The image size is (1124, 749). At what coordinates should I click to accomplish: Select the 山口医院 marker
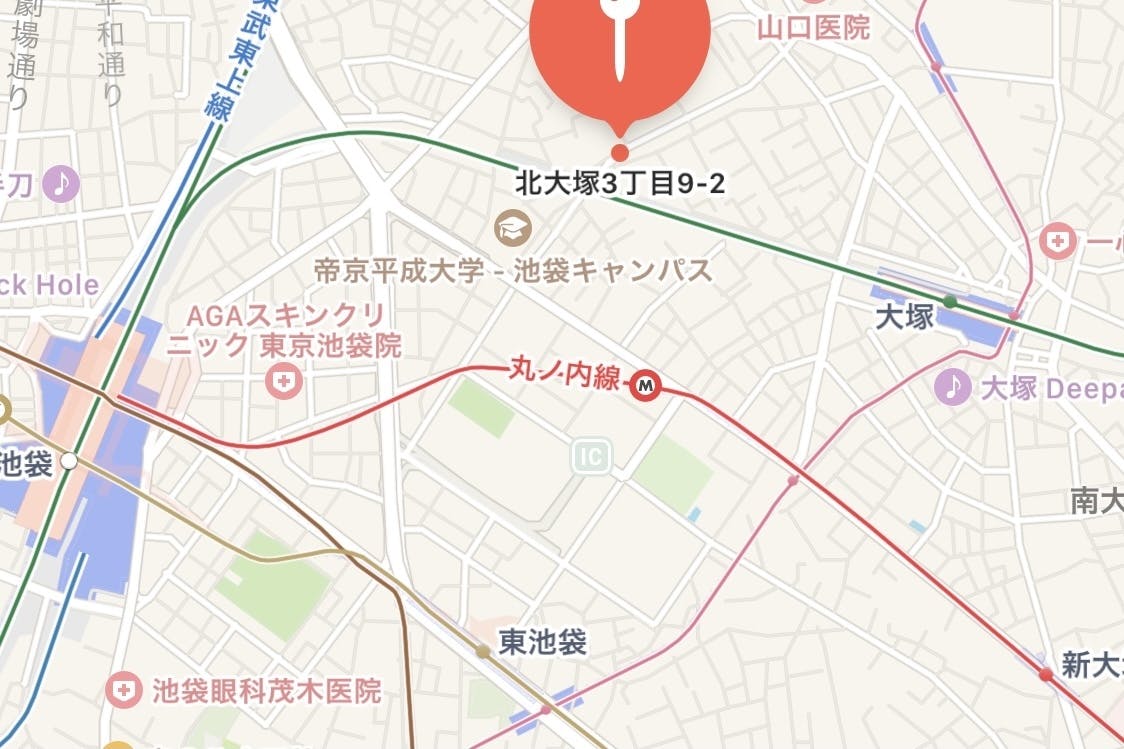(x=813, y=29)
